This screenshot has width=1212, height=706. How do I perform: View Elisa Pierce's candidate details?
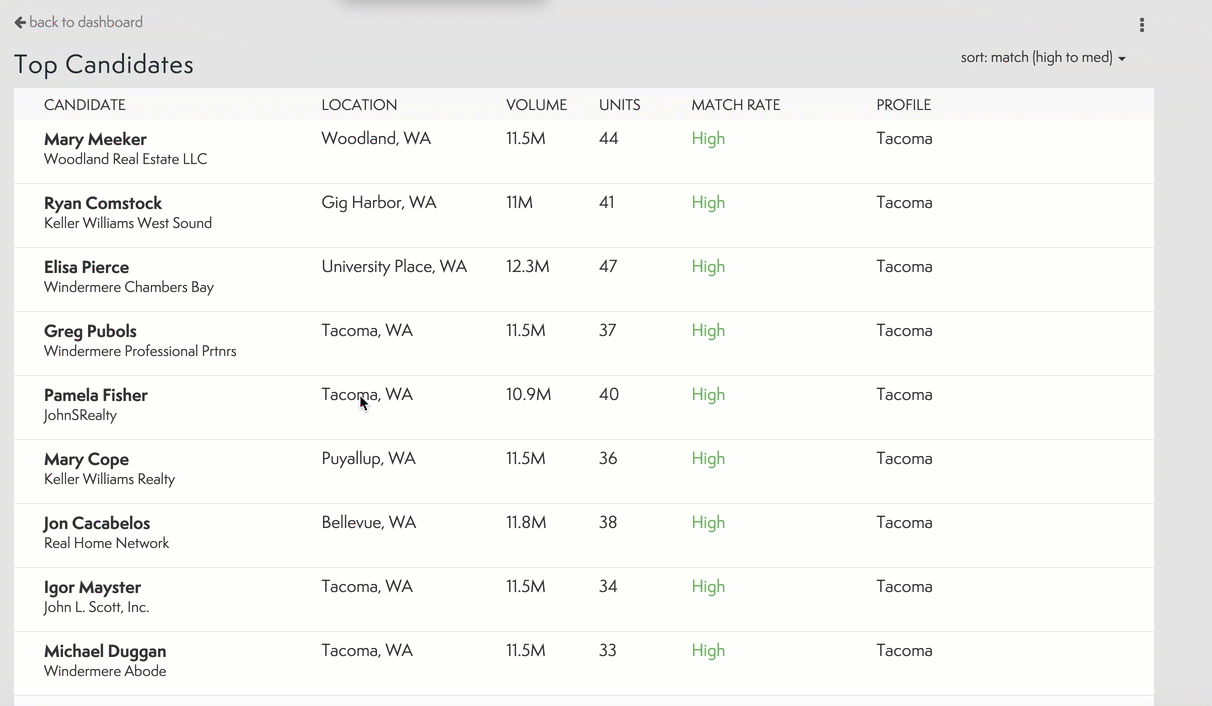[x=87, y=267]
